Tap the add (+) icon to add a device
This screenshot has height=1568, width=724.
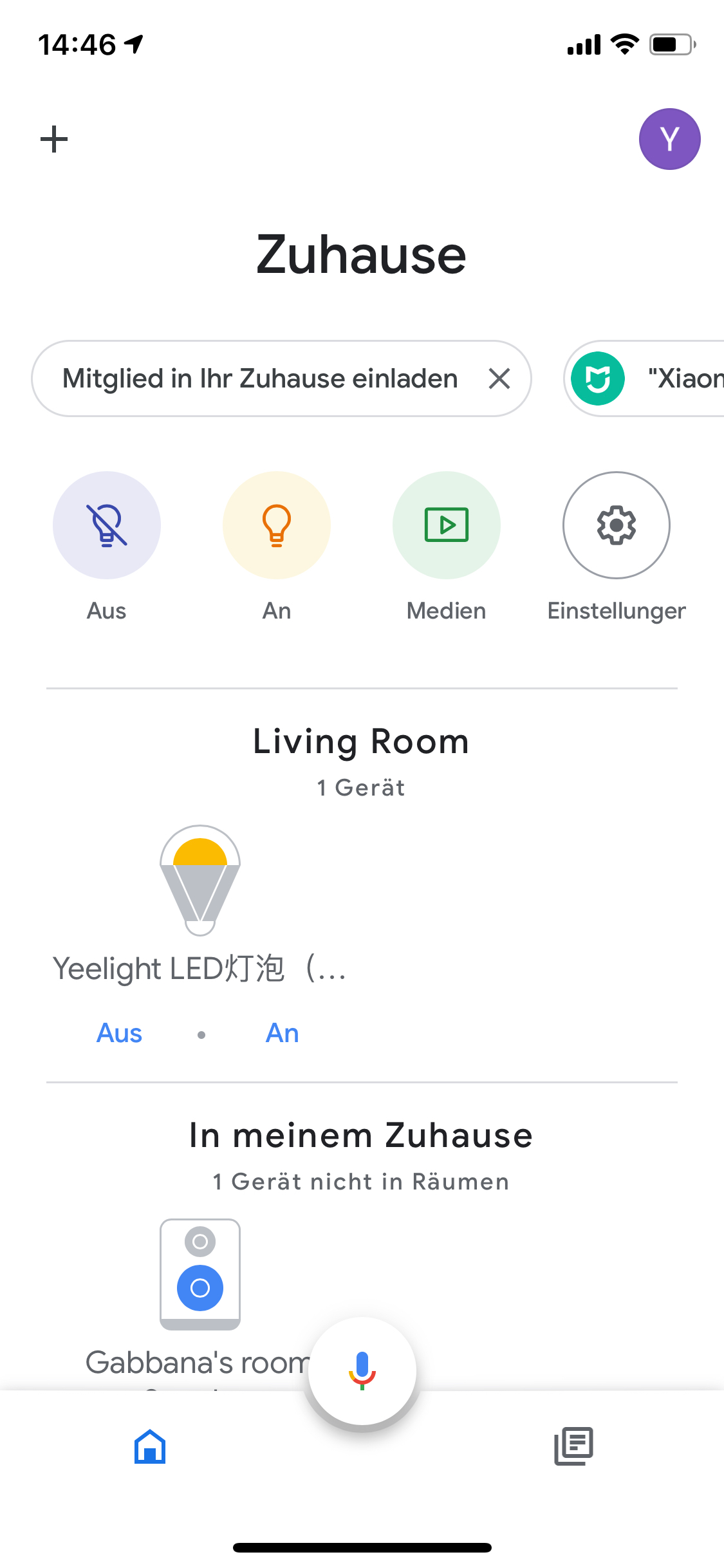54,138
